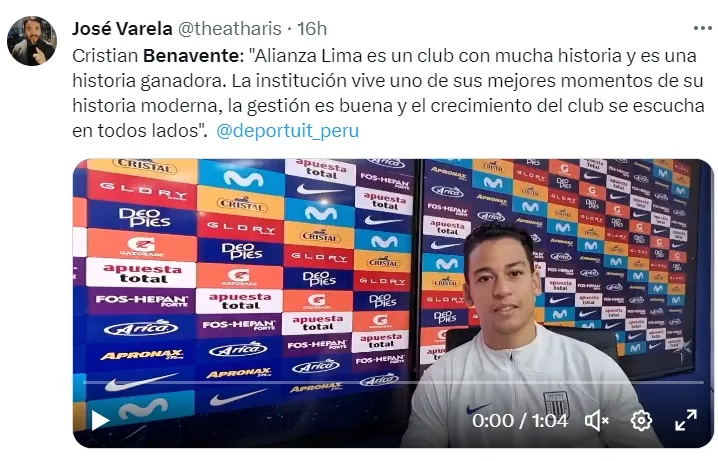Expand the video to fullscreen
This screenshot has width=718, height=461.
point(686,421)
